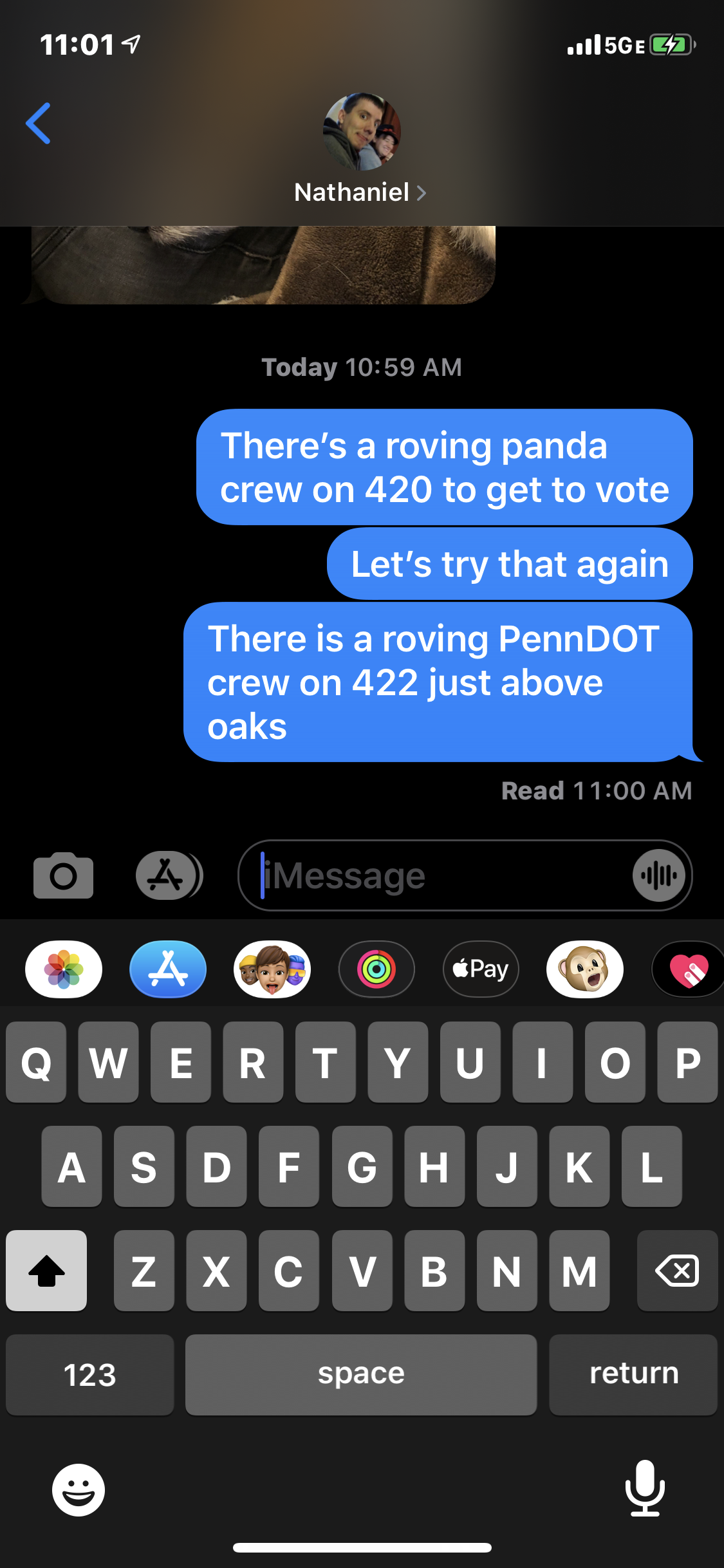724x1568 pixels.
Task: Switch the keyboard to numbers with 123
Action: click(90, 1375)
